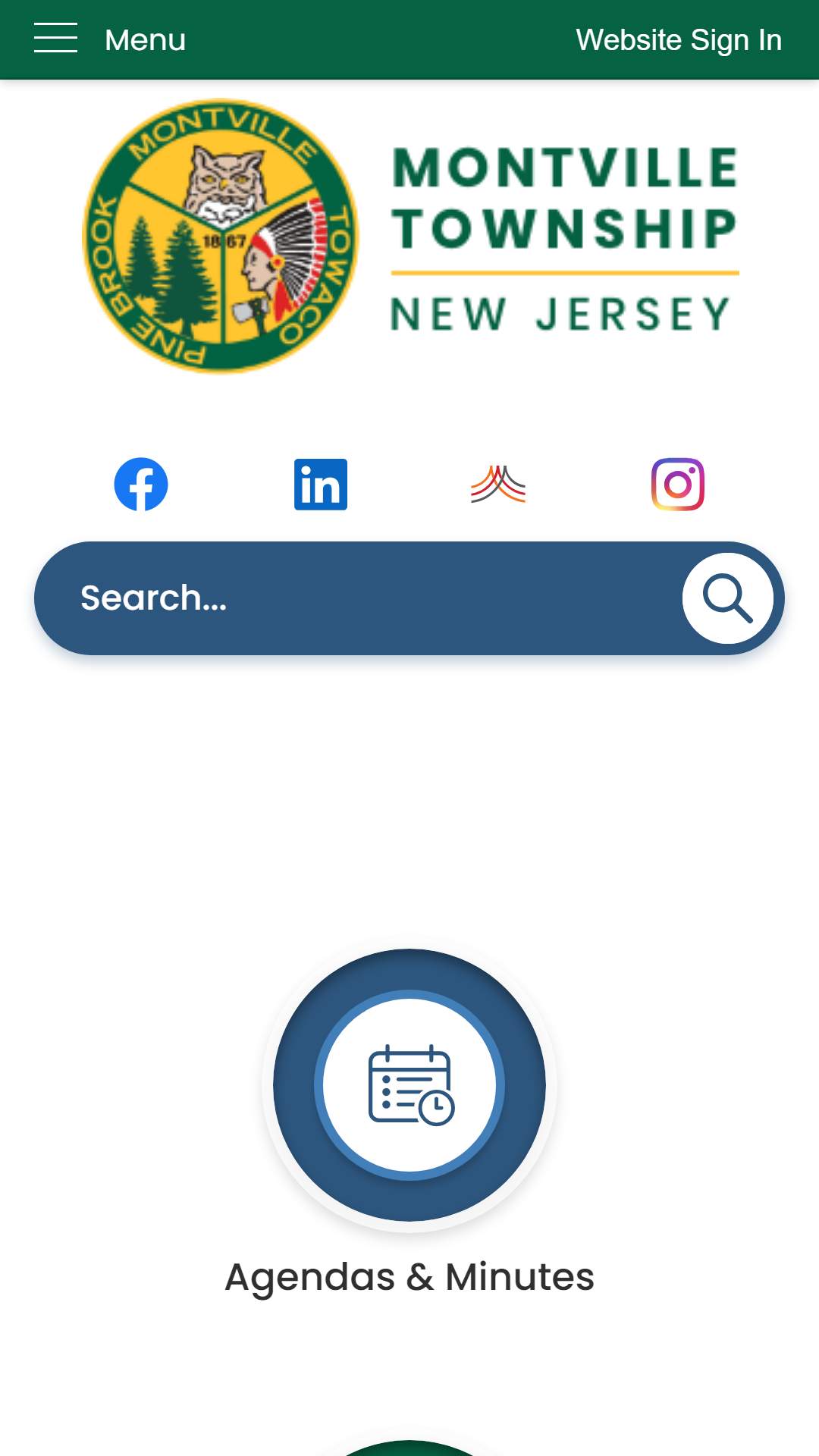Open the Menu drawer

(x=110, y=39)
